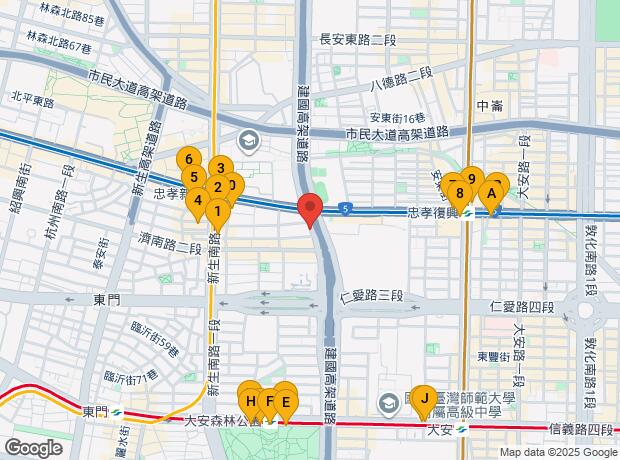Tap the red location pin

point(311,210)
